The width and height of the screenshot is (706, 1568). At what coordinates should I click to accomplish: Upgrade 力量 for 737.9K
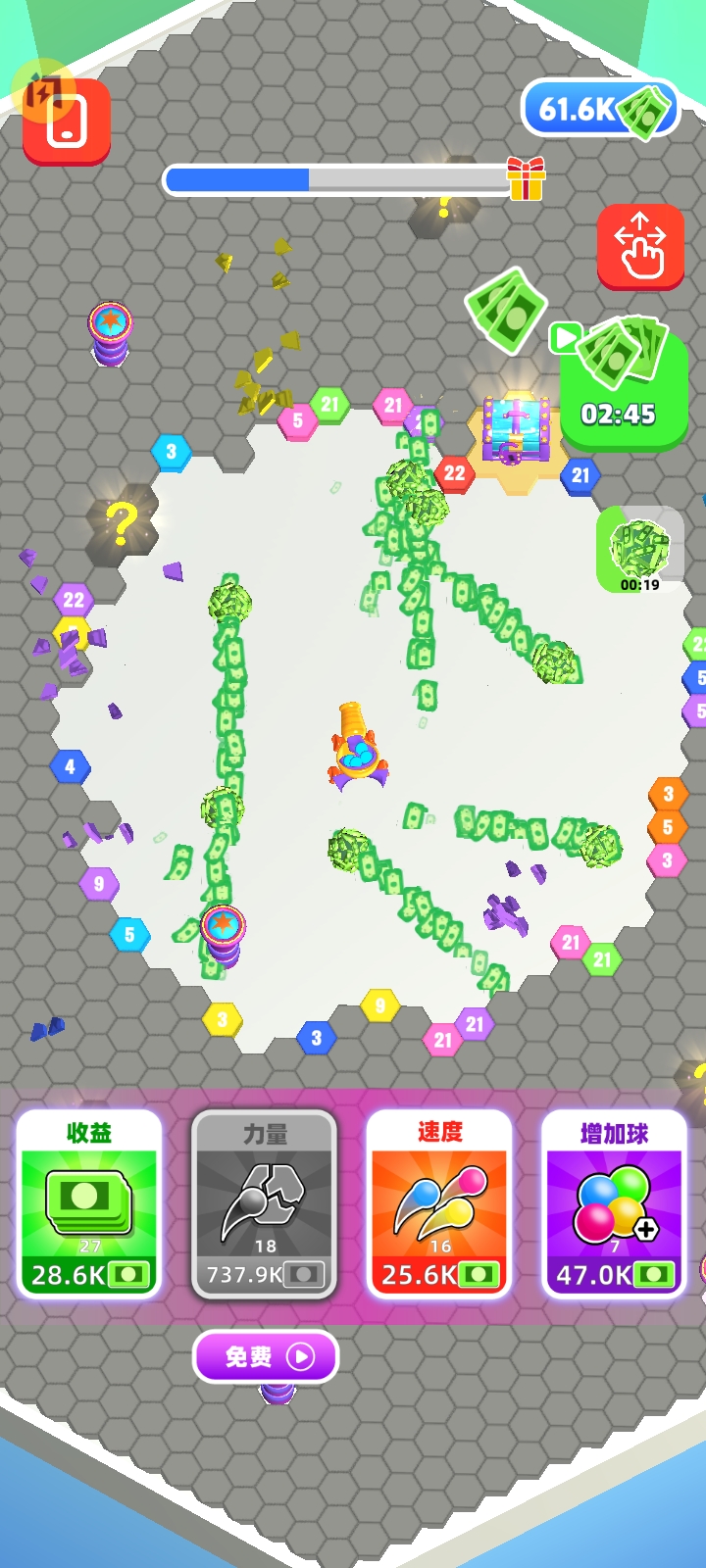(264, 1203)
